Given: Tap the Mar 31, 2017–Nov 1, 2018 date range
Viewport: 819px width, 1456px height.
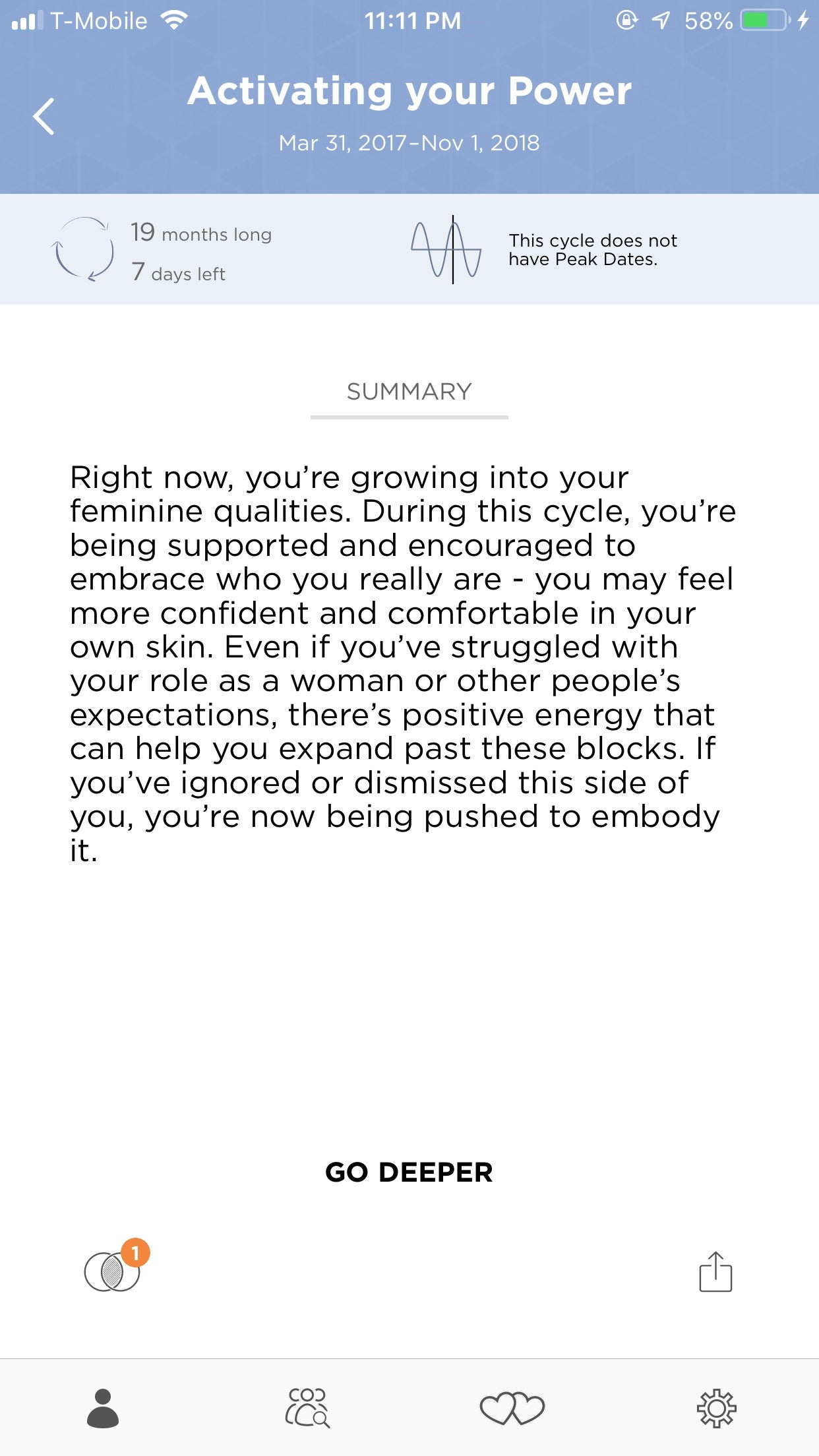Looking at the screenshot, I should [x=409, y=142].
